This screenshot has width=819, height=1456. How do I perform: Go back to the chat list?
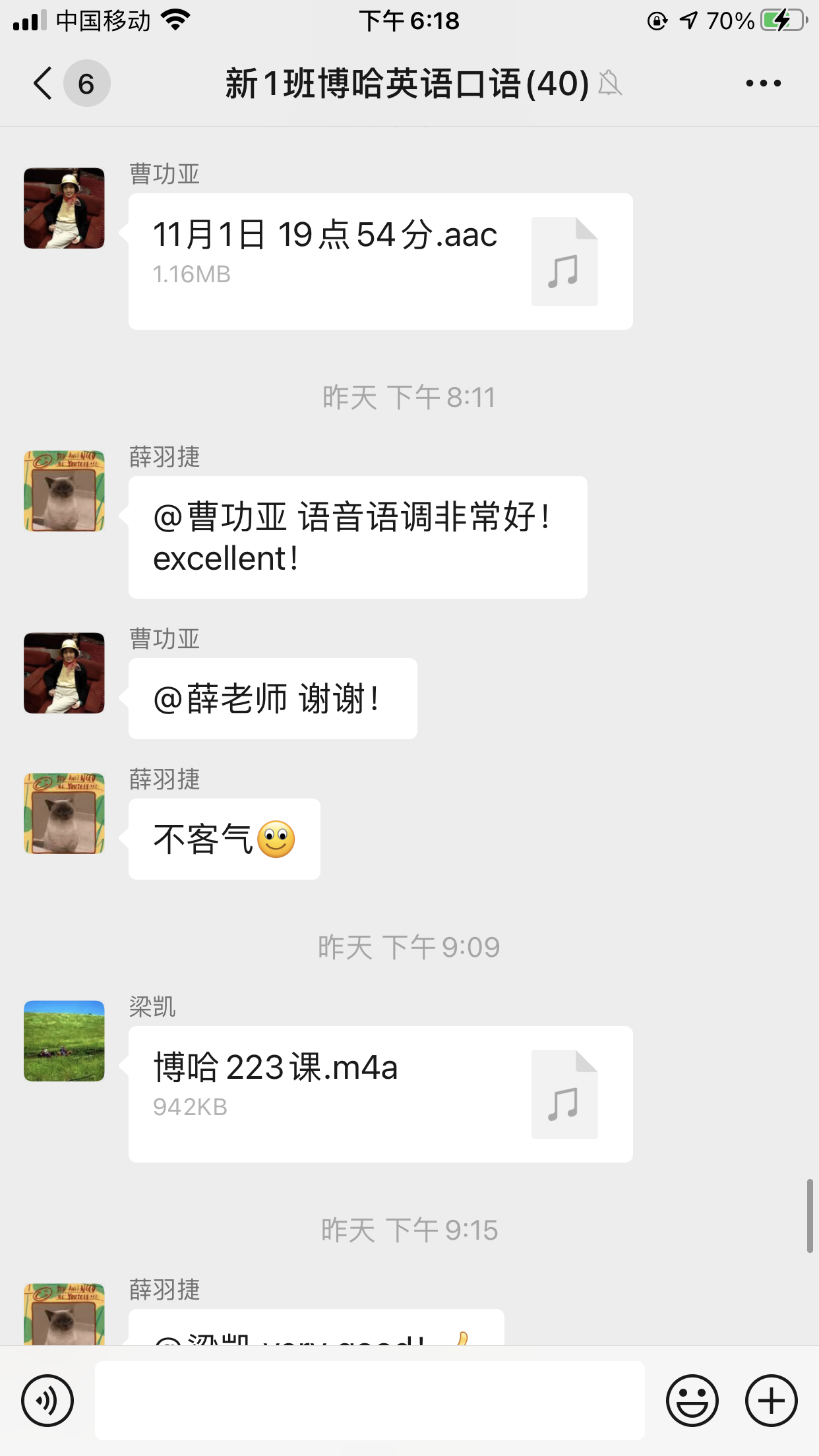coord(44,84)
